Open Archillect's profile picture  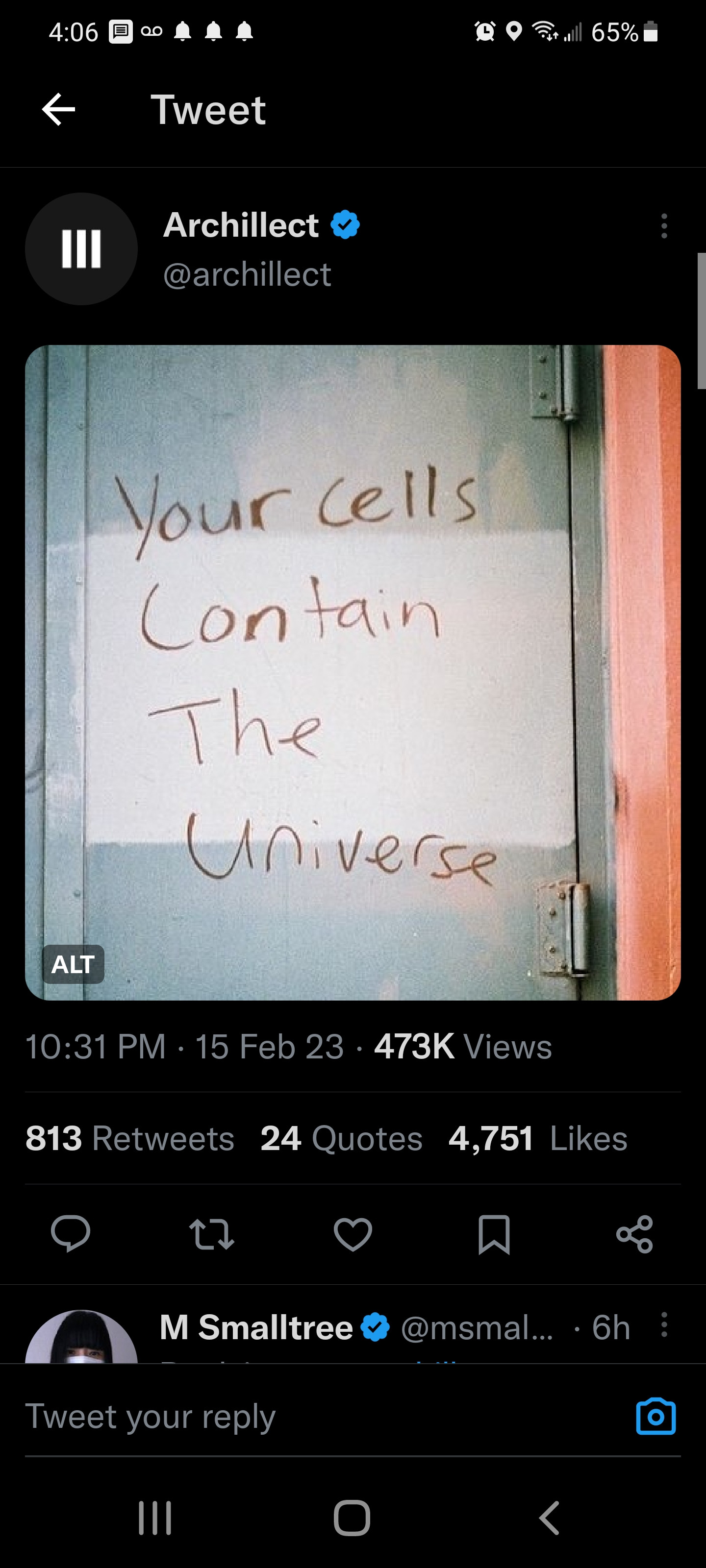(x=81, y=249)
